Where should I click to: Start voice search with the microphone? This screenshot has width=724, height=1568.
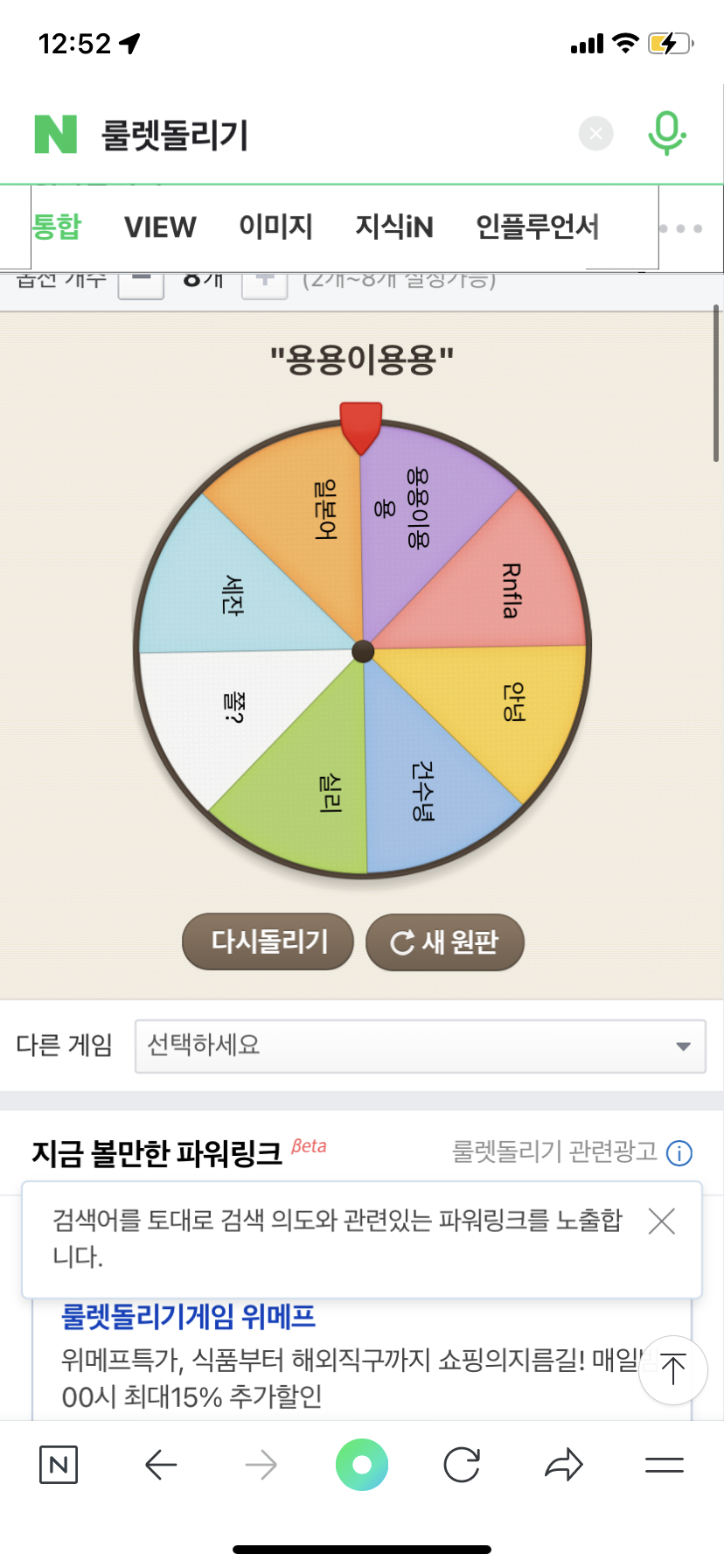click(x=666, y=134)
